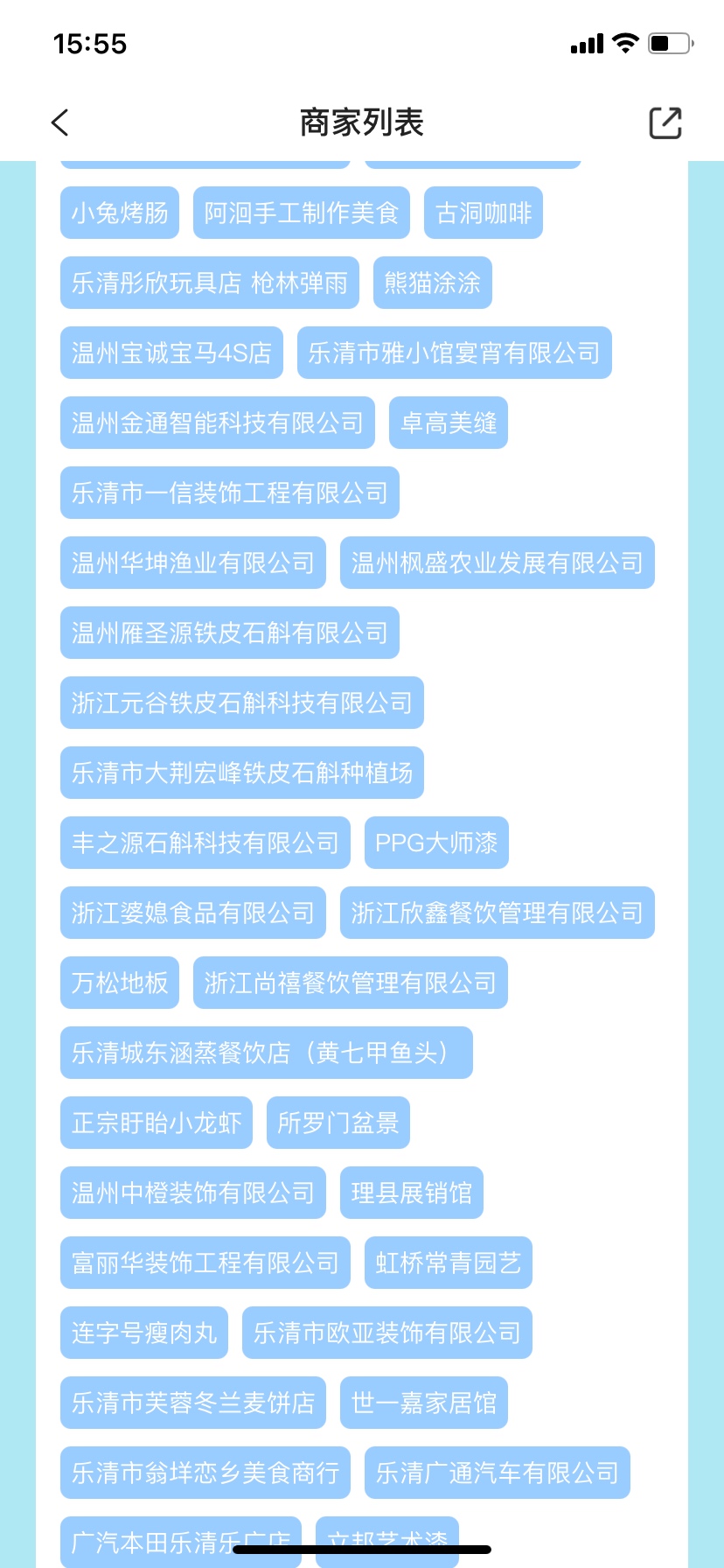
Task: Open 乐清广通汽车有限公司
Action: 498,1473
